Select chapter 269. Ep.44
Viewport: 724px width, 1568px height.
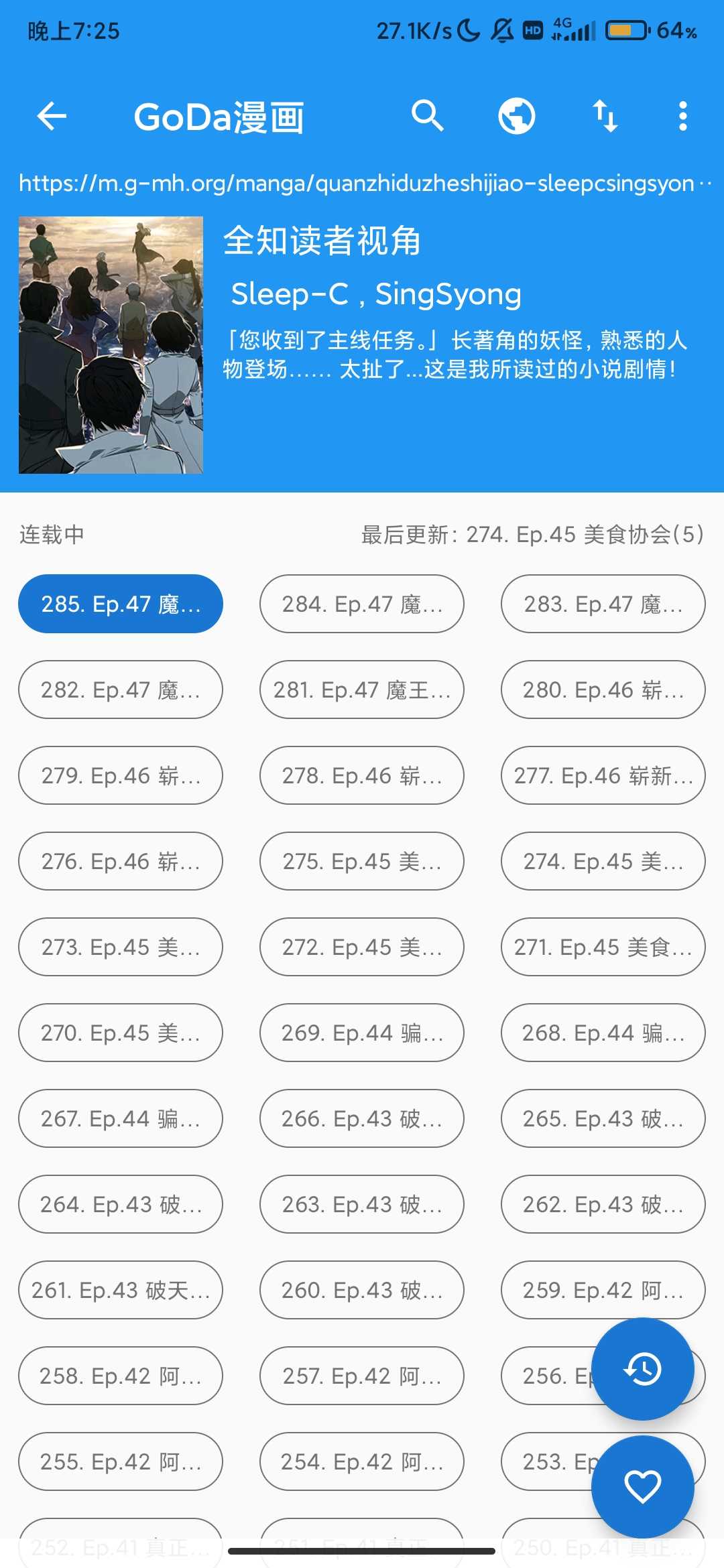[x=362, y=1033]
